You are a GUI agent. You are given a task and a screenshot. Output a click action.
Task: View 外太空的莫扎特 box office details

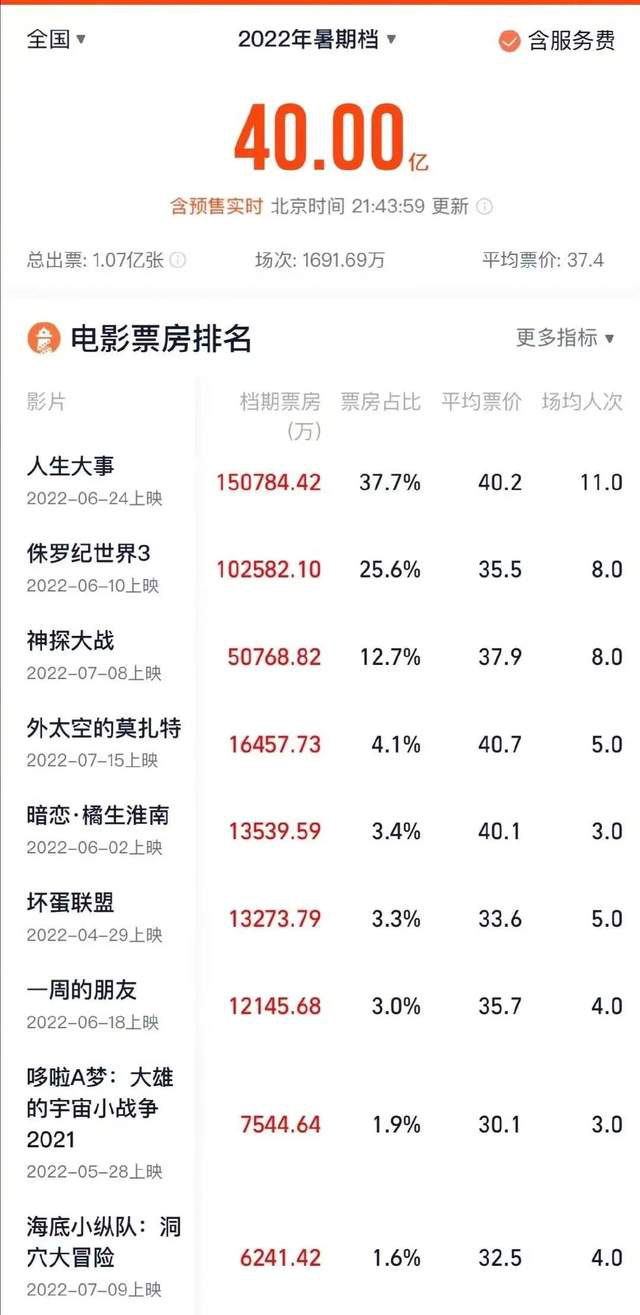320,743
